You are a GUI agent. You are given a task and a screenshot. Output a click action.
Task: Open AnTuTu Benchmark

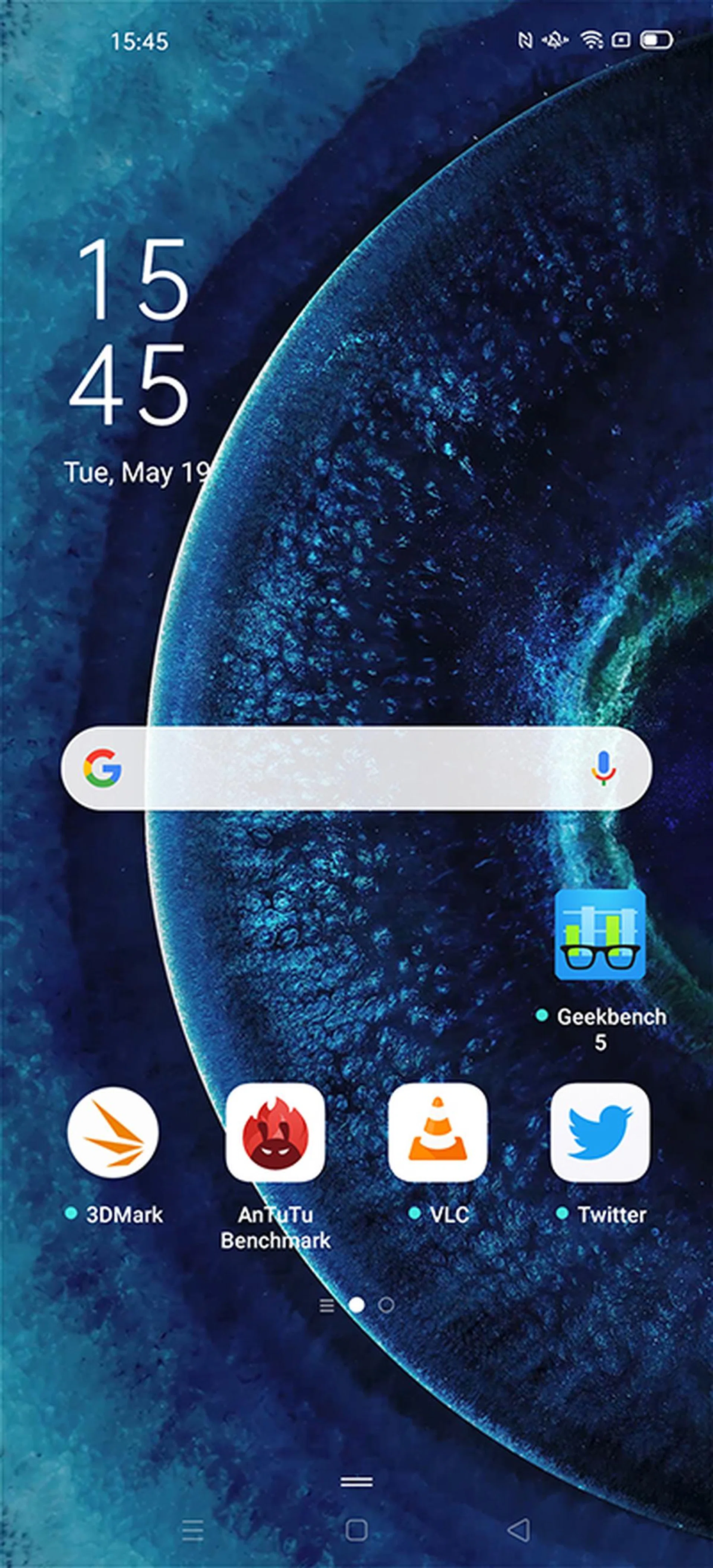pyautogui.click(x=275, y=1133)
